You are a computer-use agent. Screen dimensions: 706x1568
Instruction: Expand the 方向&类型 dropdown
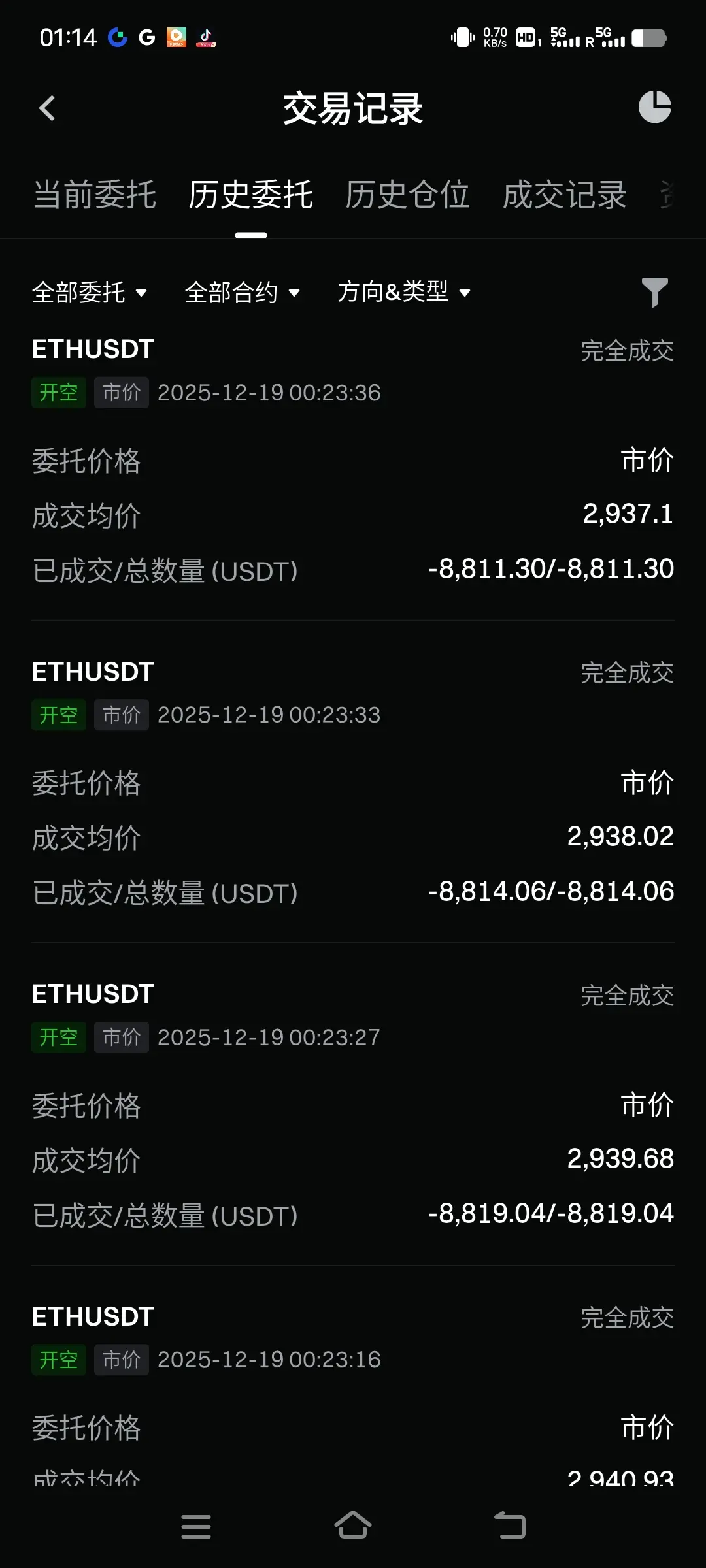pos(404,292)
